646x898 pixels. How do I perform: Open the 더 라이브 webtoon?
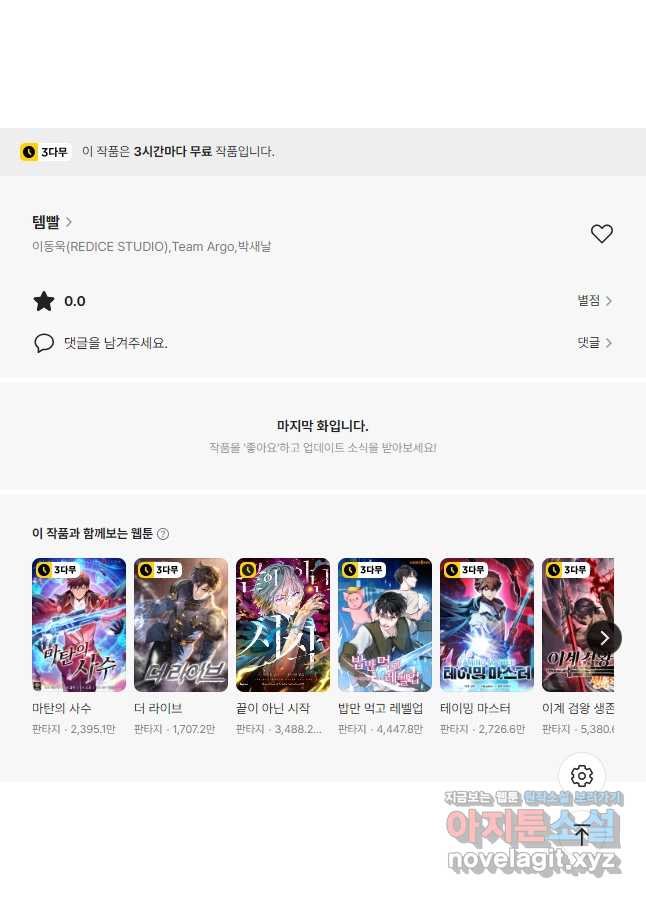point(181,625)
